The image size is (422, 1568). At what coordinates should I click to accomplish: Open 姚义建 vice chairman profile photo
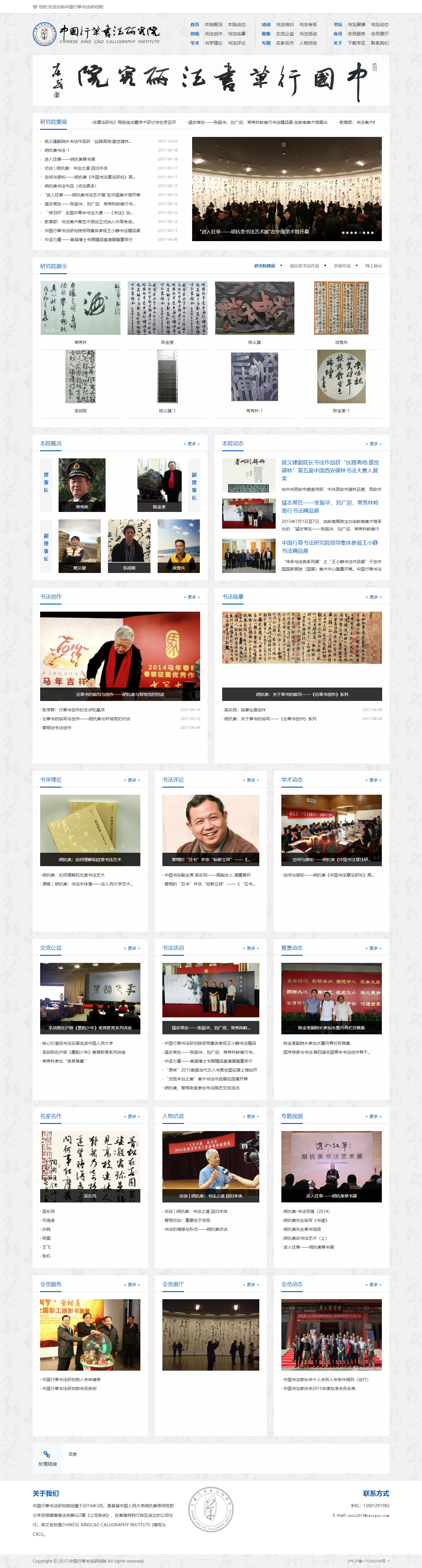coord(80,545)
